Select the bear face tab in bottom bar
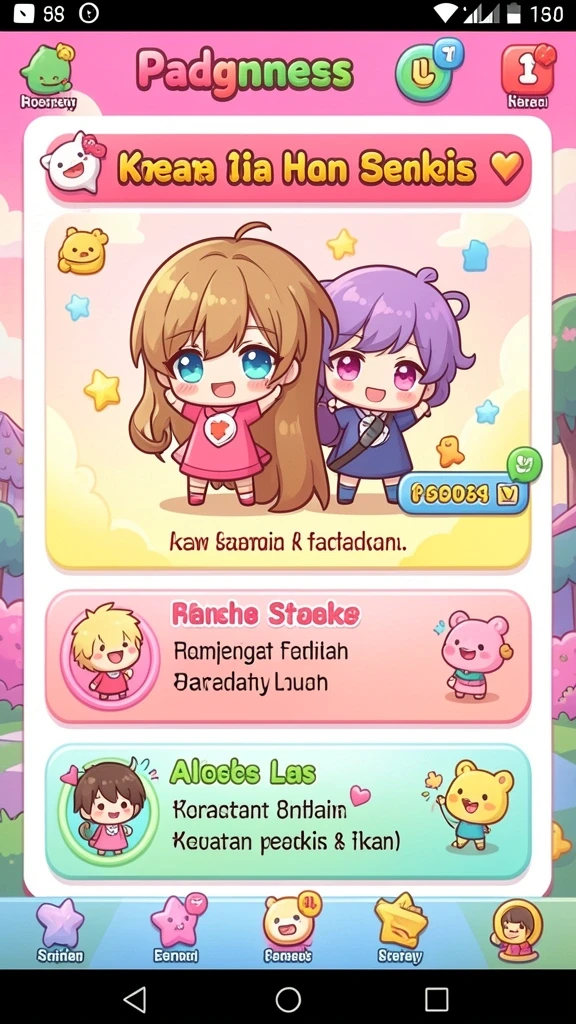The image size is (576, 1024). 289,930
